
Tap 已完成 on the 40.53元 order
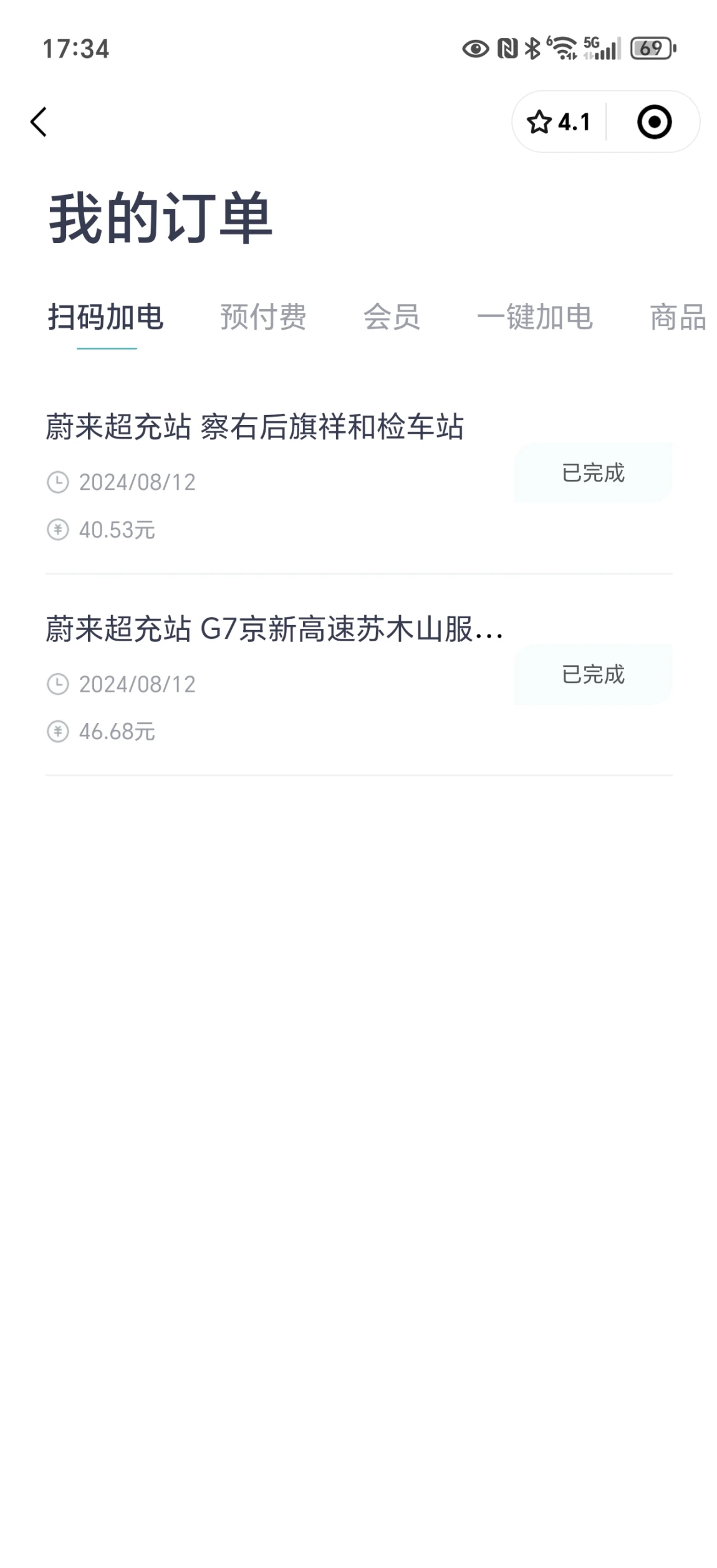tap(593, 472)
